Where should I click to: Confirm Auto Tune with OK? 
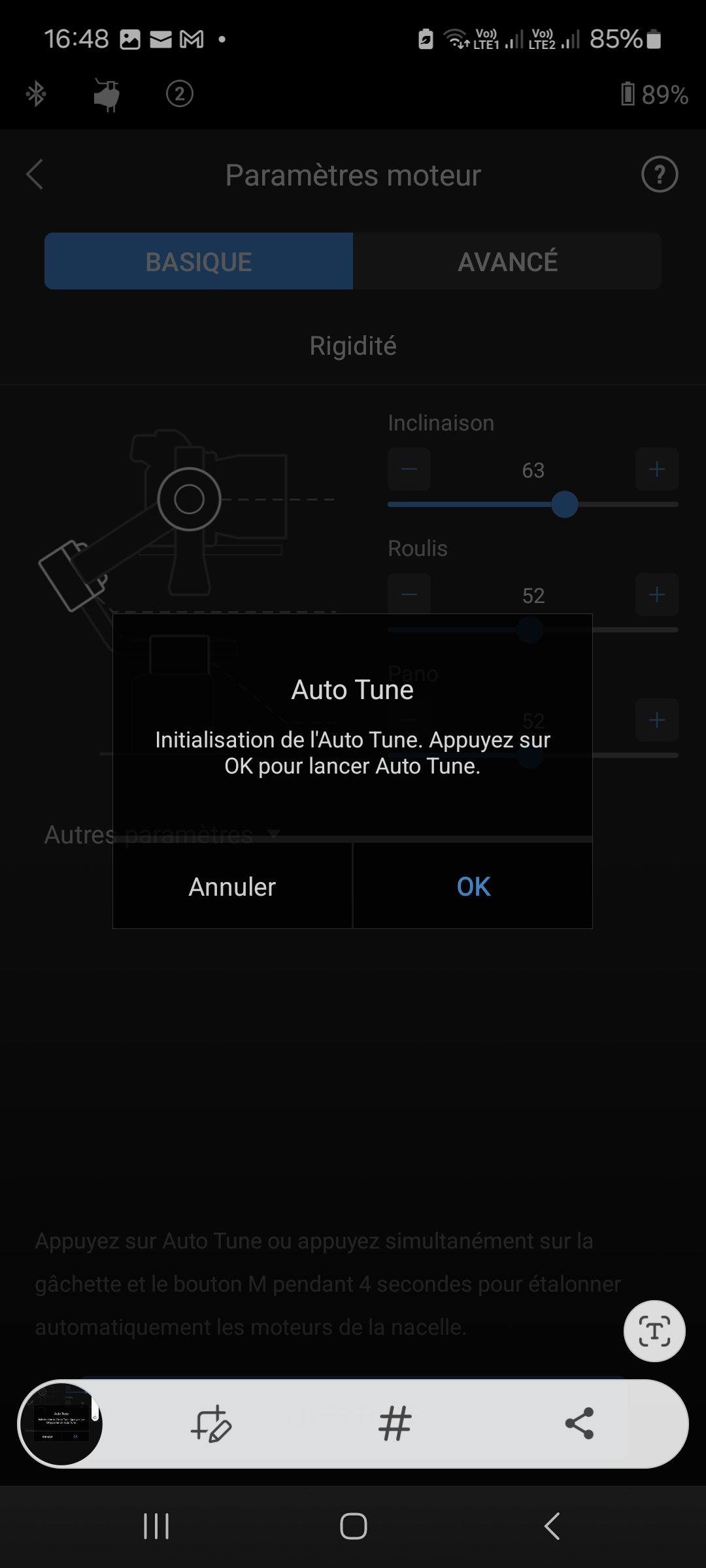click(x=473, y=887)
